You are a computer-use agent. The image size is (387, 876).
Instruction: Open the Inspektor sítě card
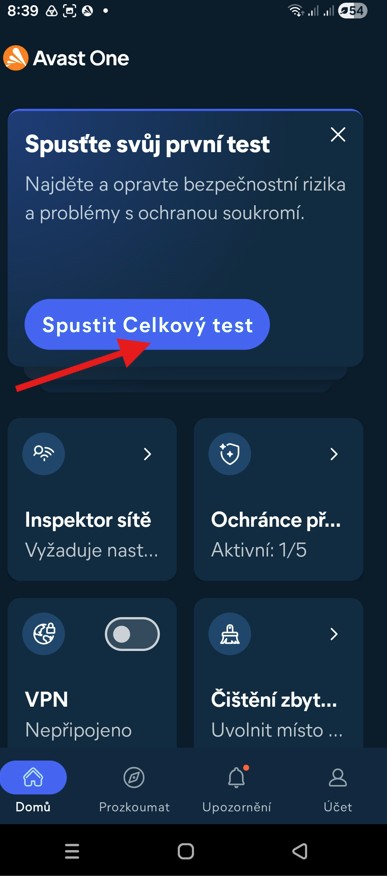point(92,499)
